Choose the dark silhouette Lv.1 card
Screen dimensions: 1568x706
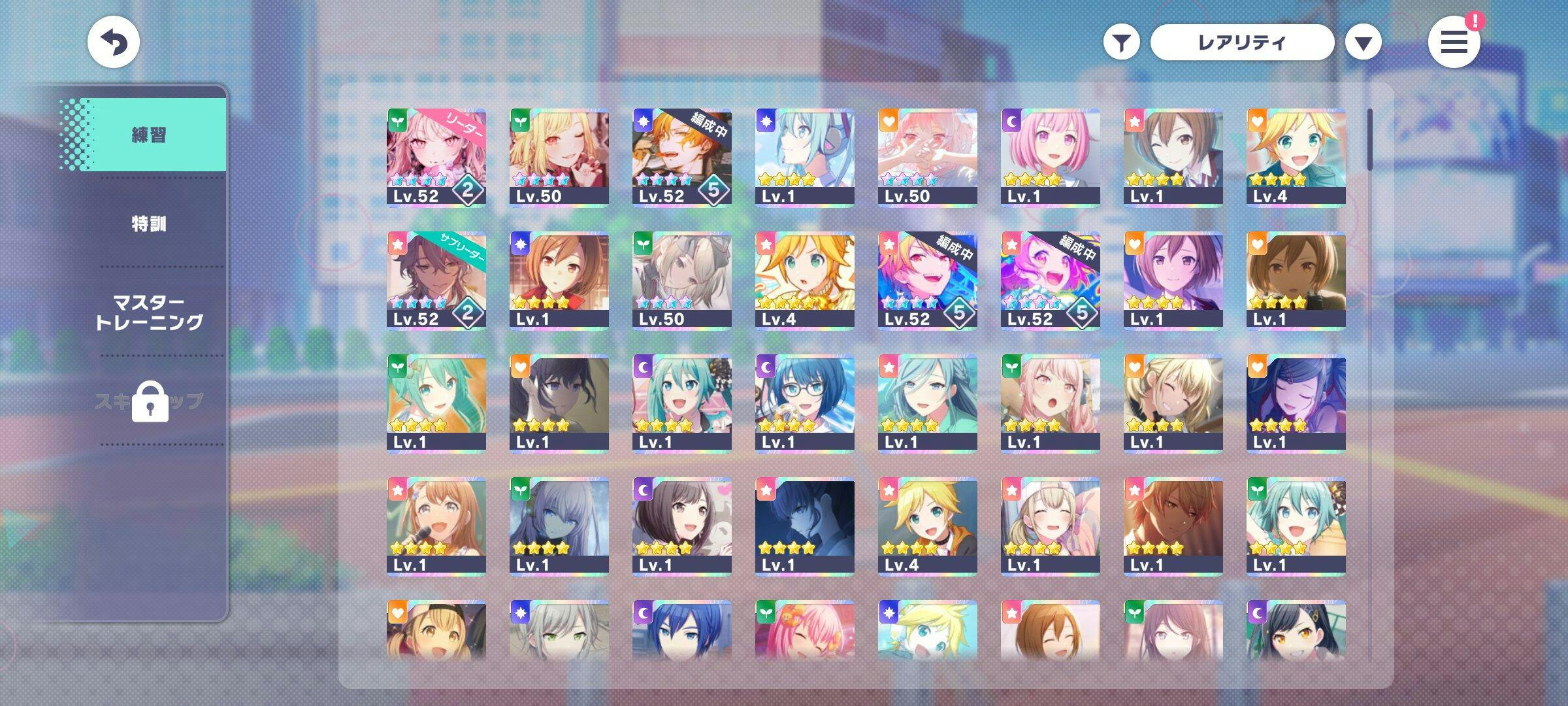pyautogui.click(x=805, y=526)
